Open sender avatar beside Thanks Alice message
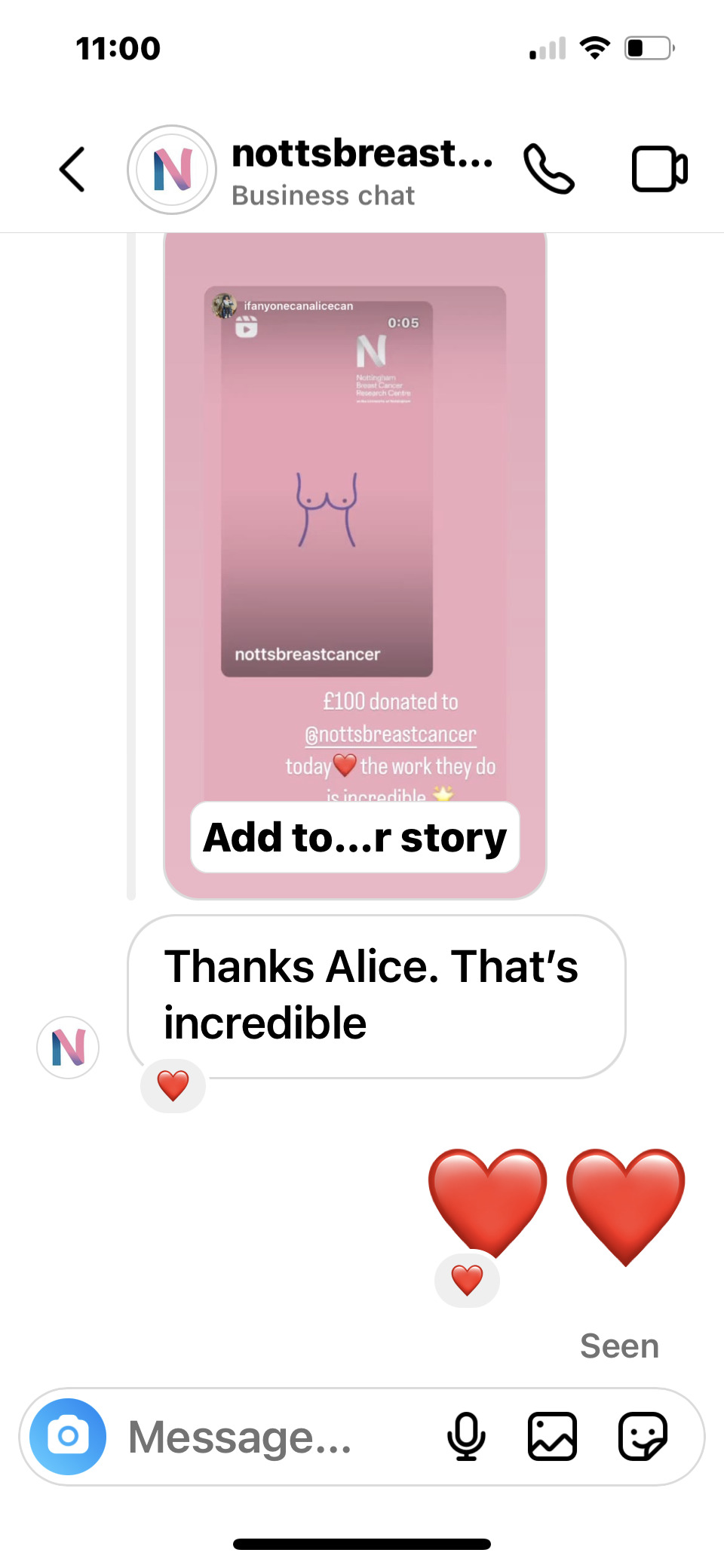Image resolution: width=724 pixels, height=1568 pixels. pyautogui.click(x=68, y=1048)
